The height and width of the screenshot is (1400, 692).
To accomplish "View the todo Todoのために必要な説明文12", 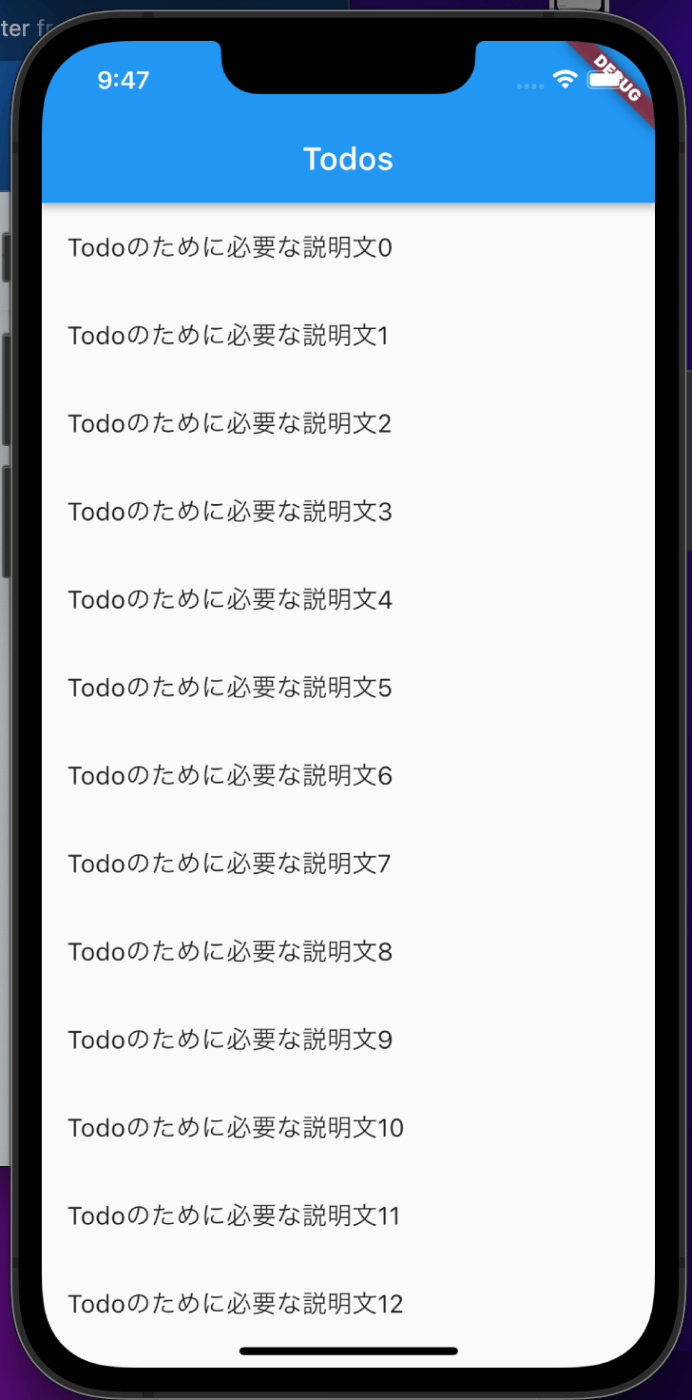I will pos(348,1304).
